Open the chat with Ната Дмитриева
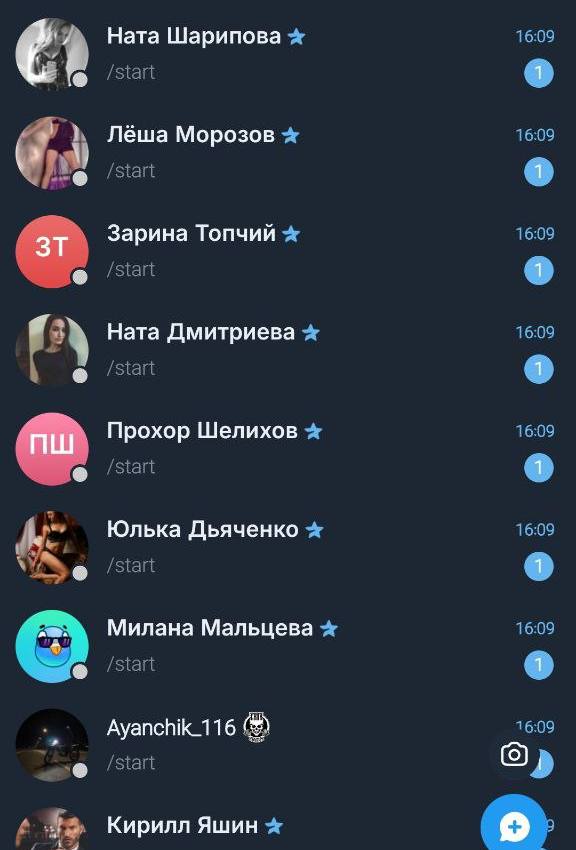Image resolution: width=576 pixels, height=850 pixels. pos(288,350)
